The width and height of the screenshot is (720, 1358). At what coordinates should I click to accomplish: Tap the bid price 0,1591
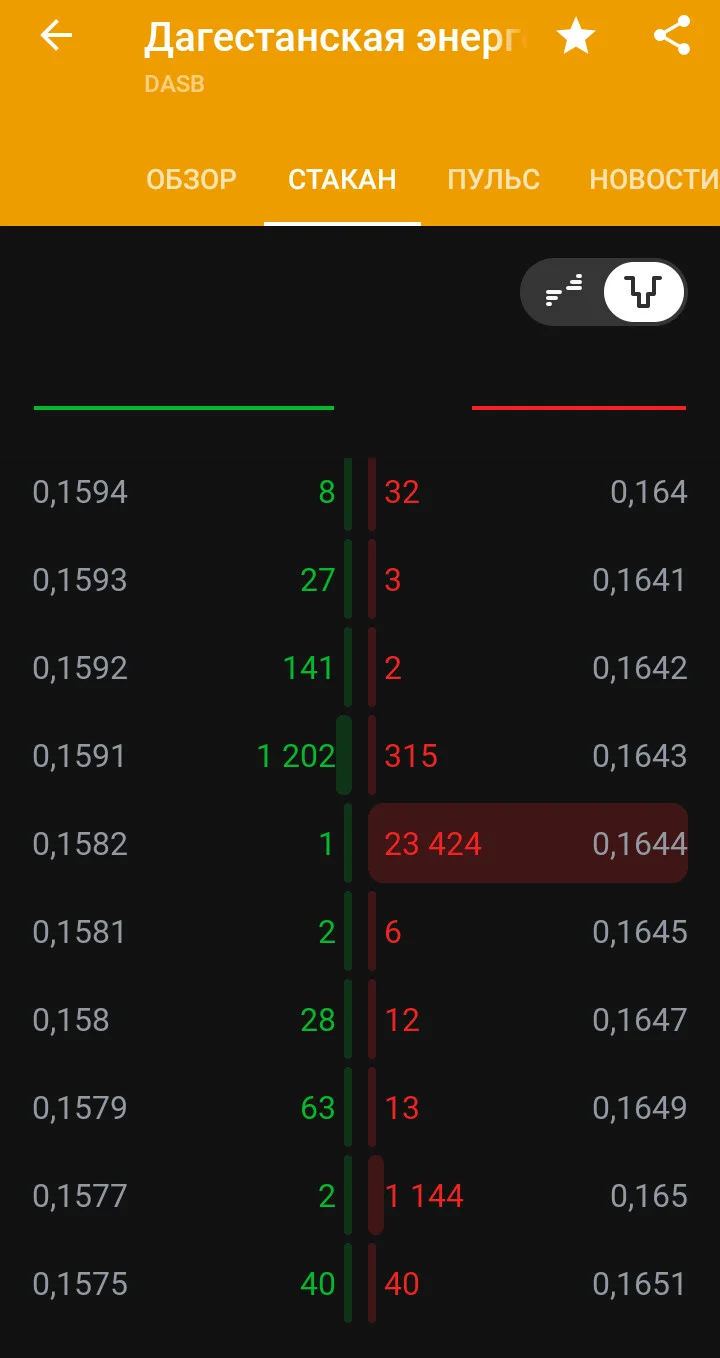[x=80, y=756]
